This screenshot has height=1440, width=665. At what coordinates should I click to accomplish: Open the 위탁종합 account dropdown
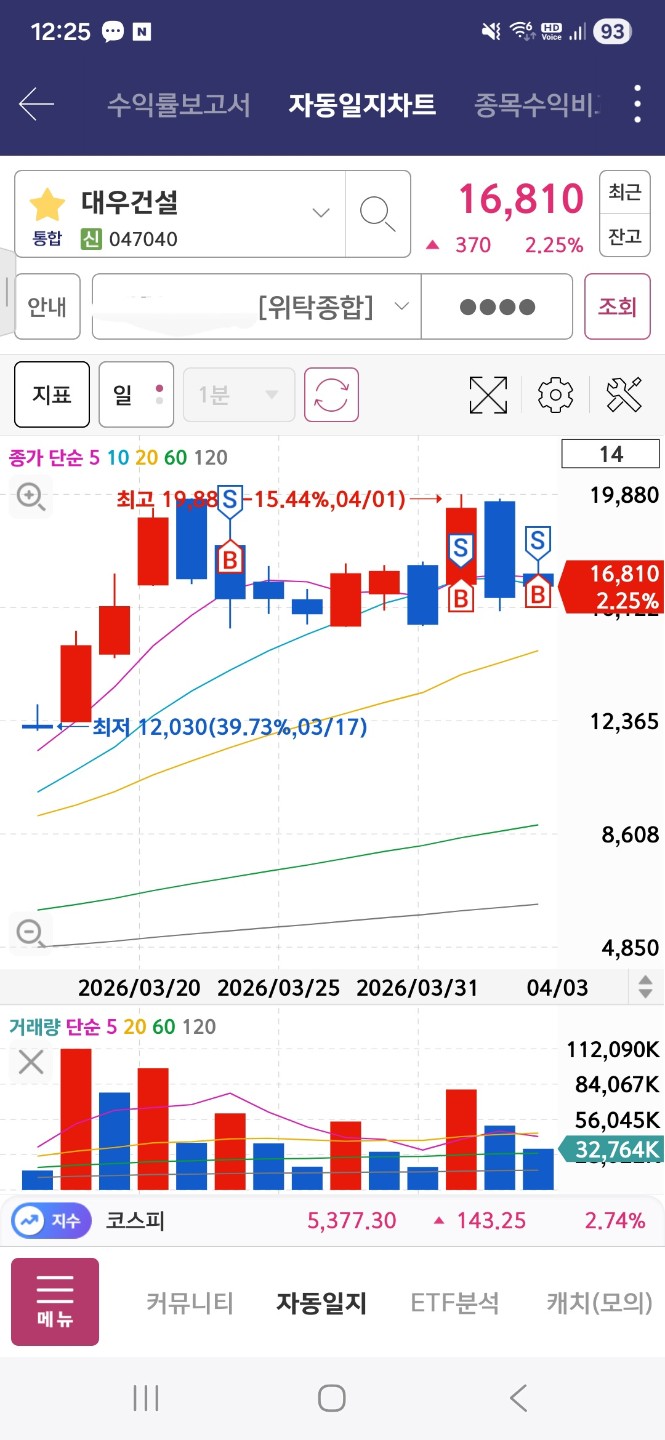(x=256, y=307)
